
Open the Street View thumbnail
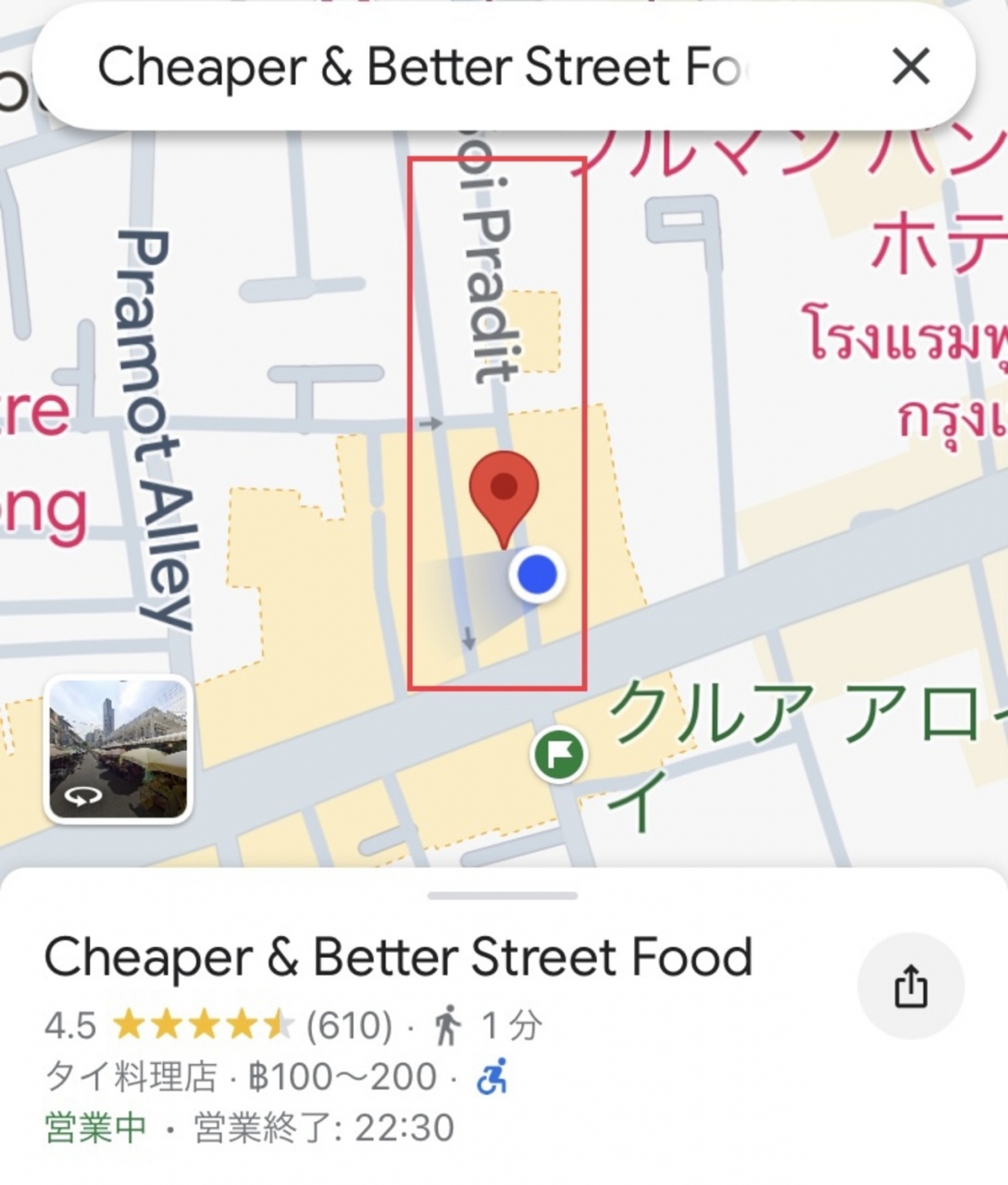click(x=118, y=749)
